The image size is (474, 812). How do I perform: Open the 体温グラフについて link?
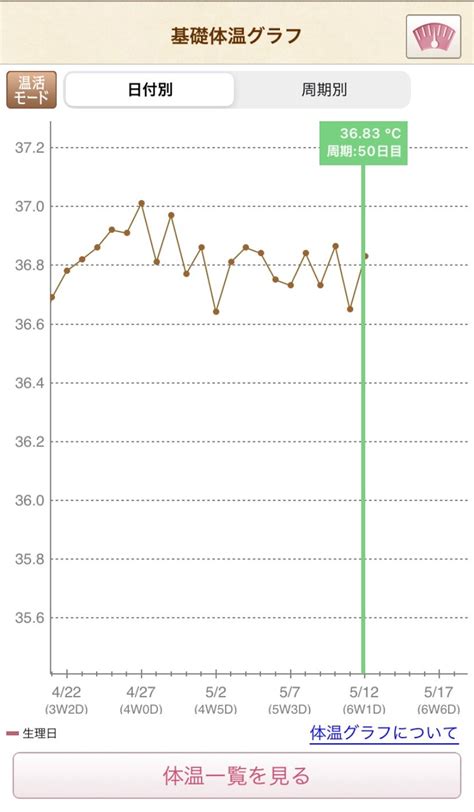(x=384, y=733)
